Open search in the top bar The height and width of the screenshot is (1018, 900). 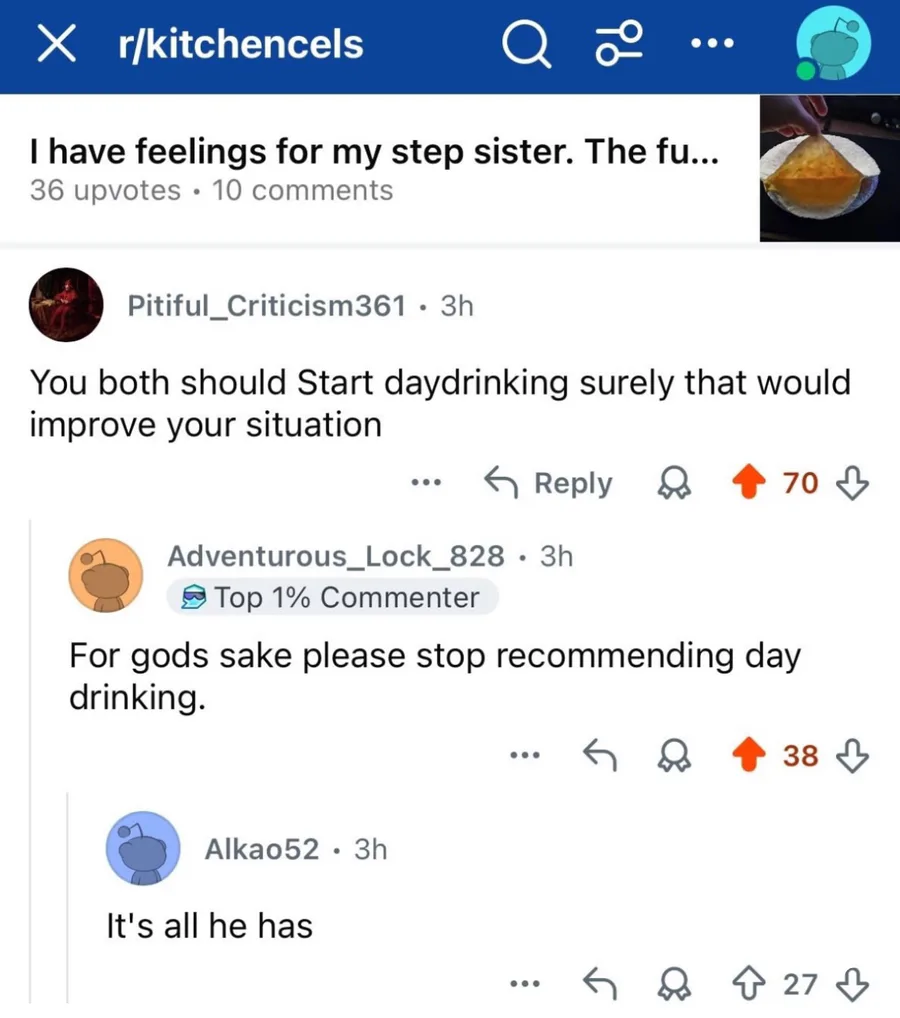click(x=527, y=45)
